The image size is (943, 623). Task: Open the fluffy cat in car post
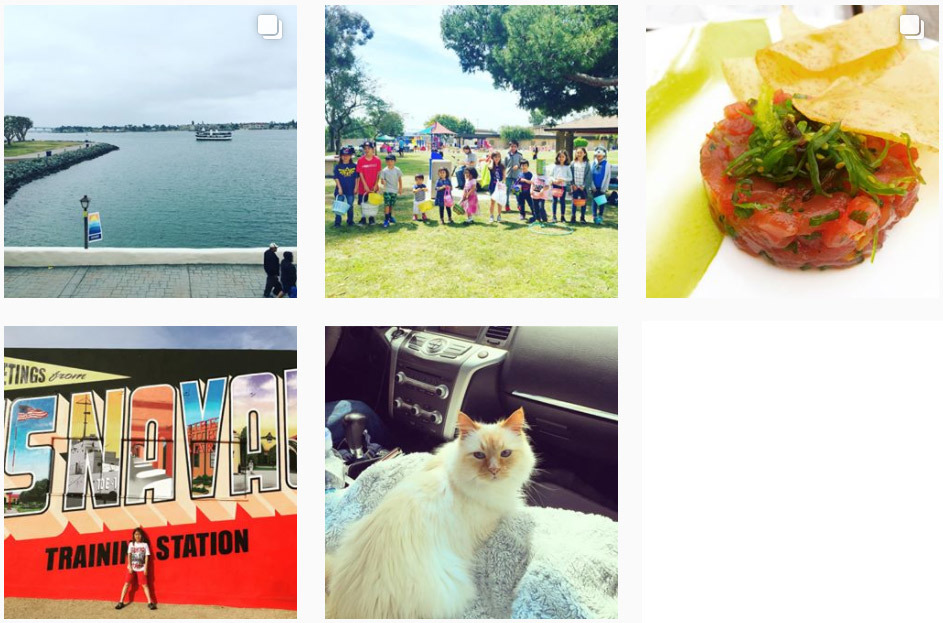coord(471,472)
